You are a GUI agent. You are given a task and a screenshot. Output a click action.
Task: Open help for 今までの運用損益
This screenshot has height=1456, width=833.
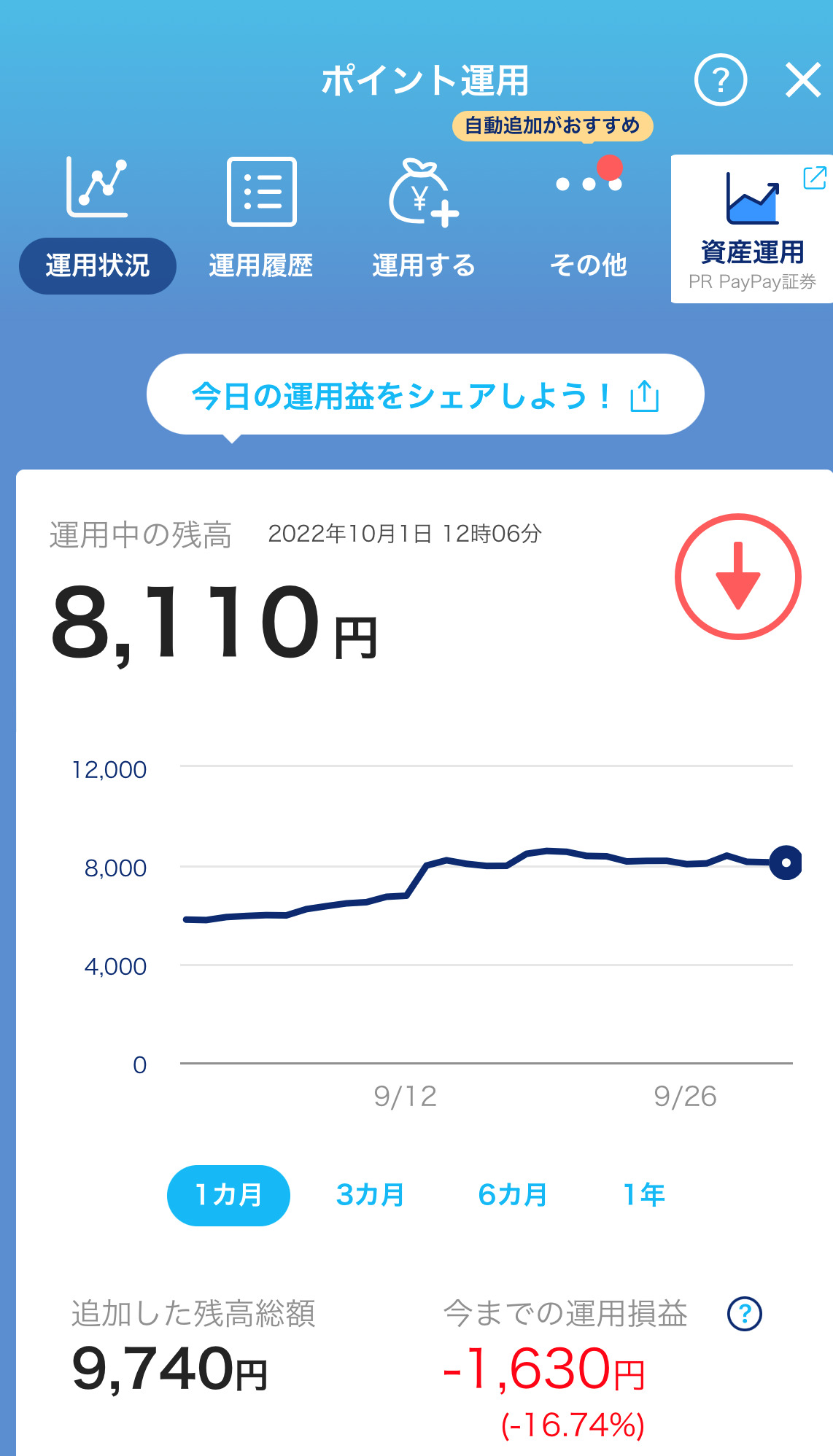pos(744,1313)
